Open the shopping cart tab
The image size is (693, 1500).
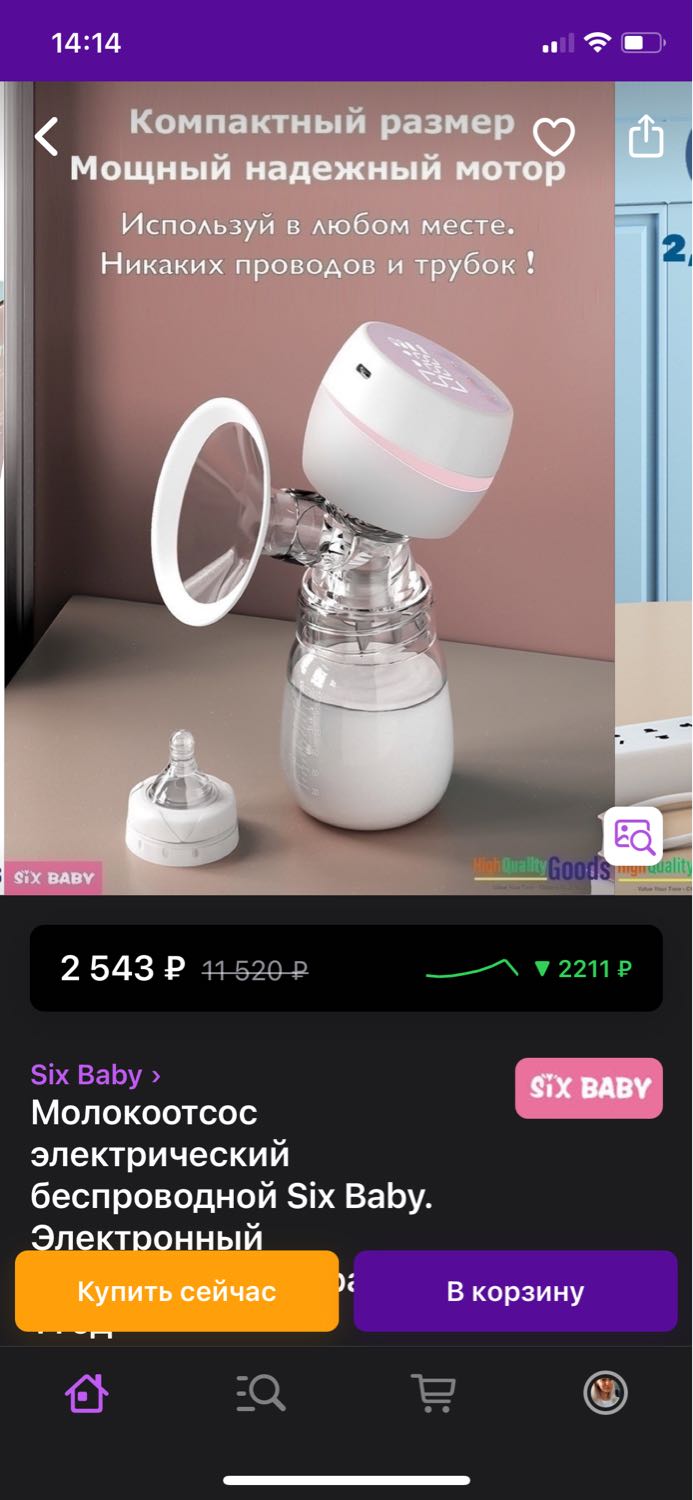click(433, 1392)
